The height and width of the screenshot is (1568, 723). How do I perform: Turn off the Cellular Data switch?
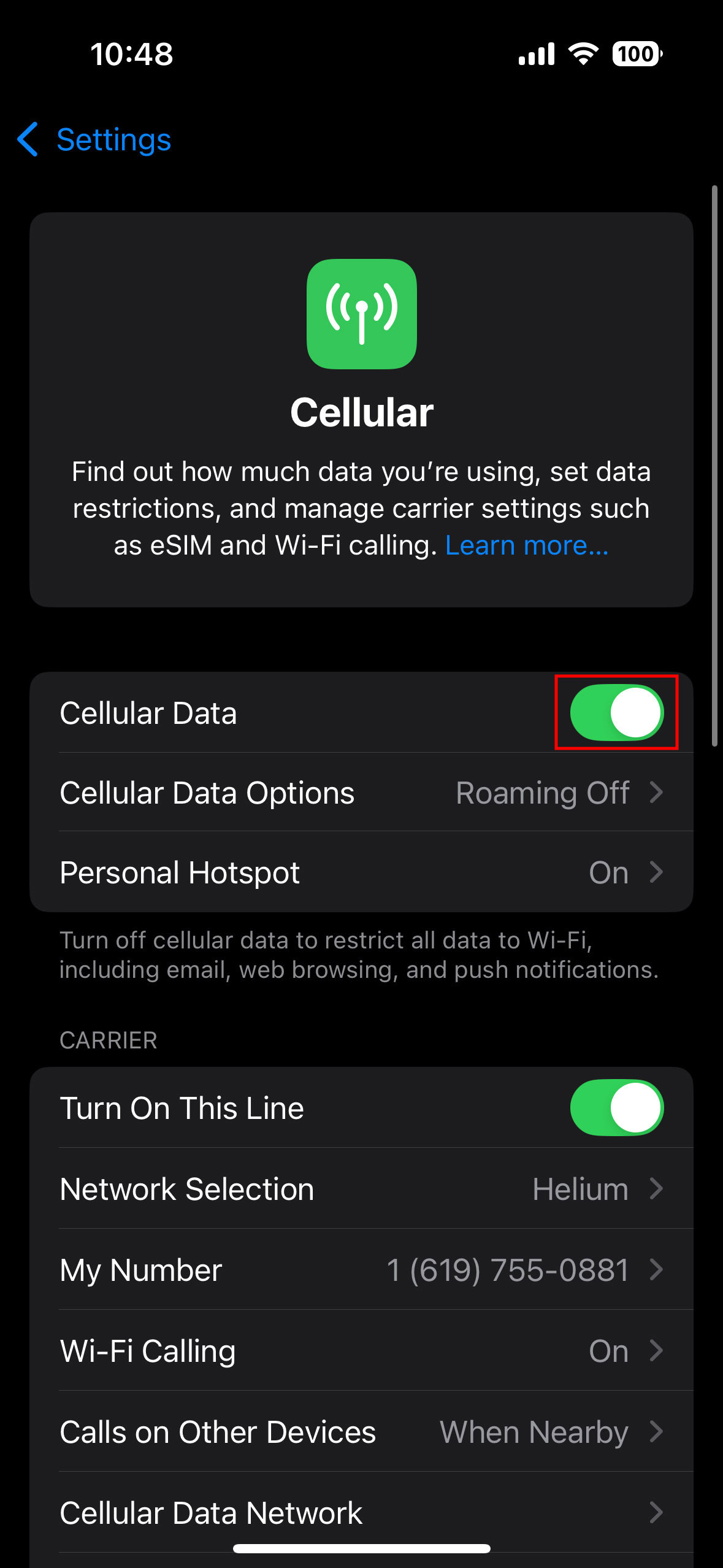click(616, 712)
